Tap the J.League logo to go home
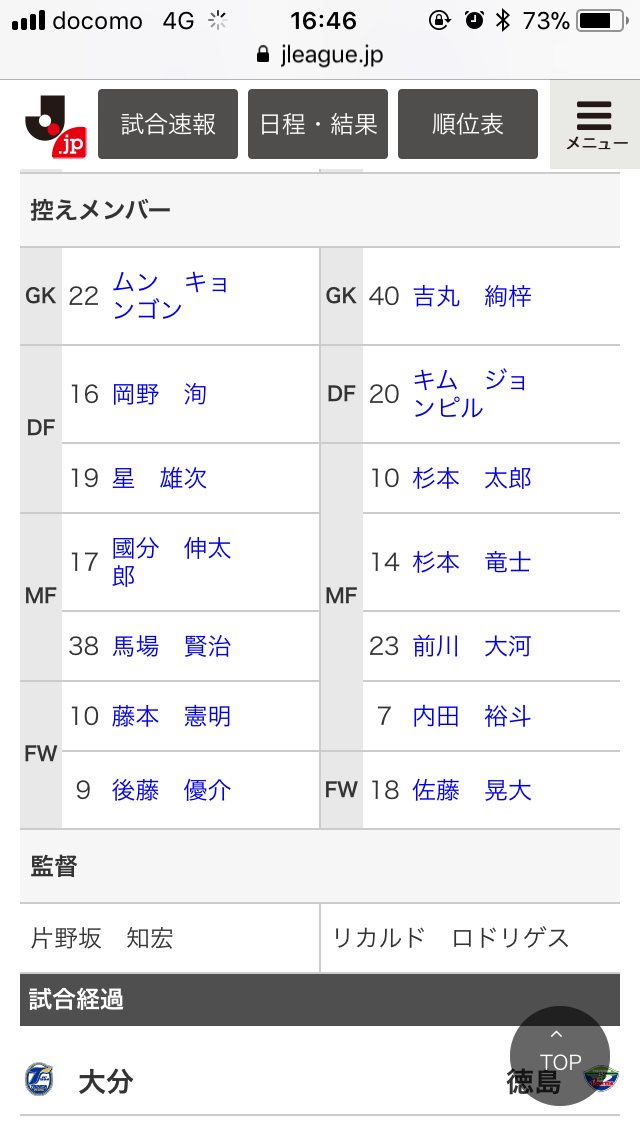 [x=55, y=126]
